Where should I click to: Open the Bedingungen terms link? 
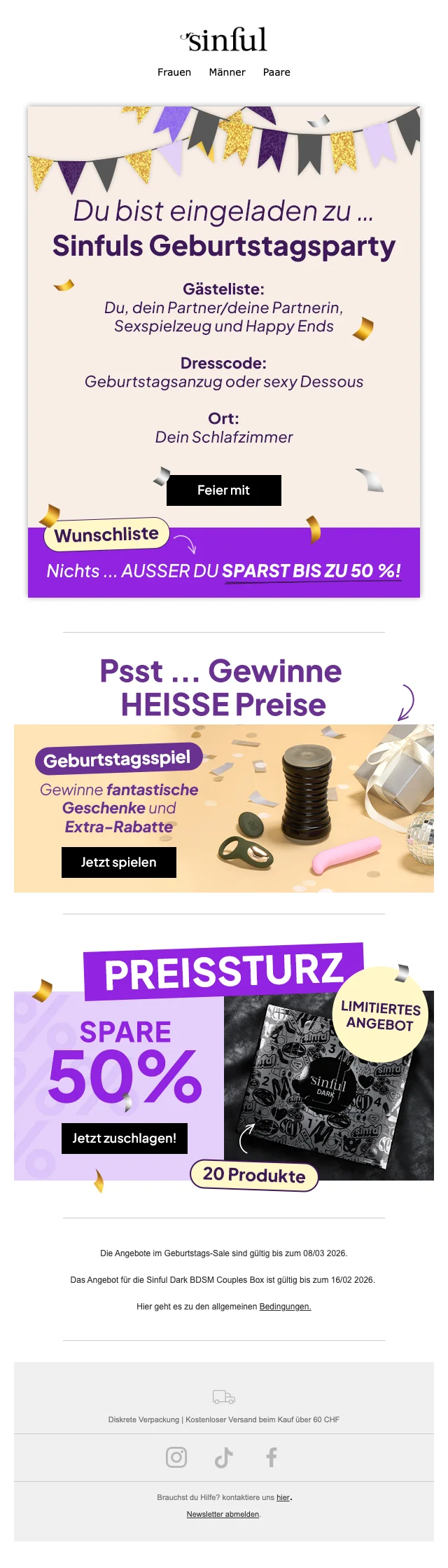coord(285,1306)
